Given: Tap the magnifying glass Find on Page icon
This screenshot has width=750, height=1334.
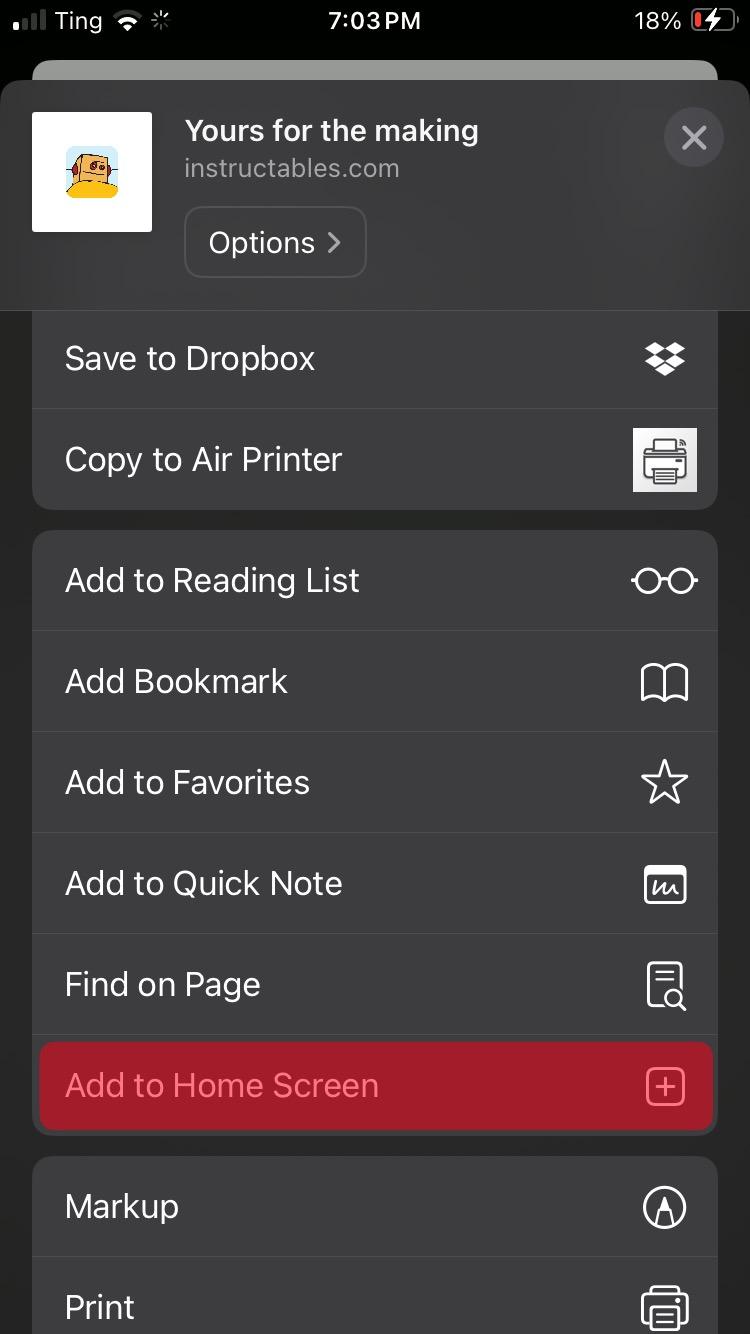Looking at the screenshot, I should pos(664,984).
